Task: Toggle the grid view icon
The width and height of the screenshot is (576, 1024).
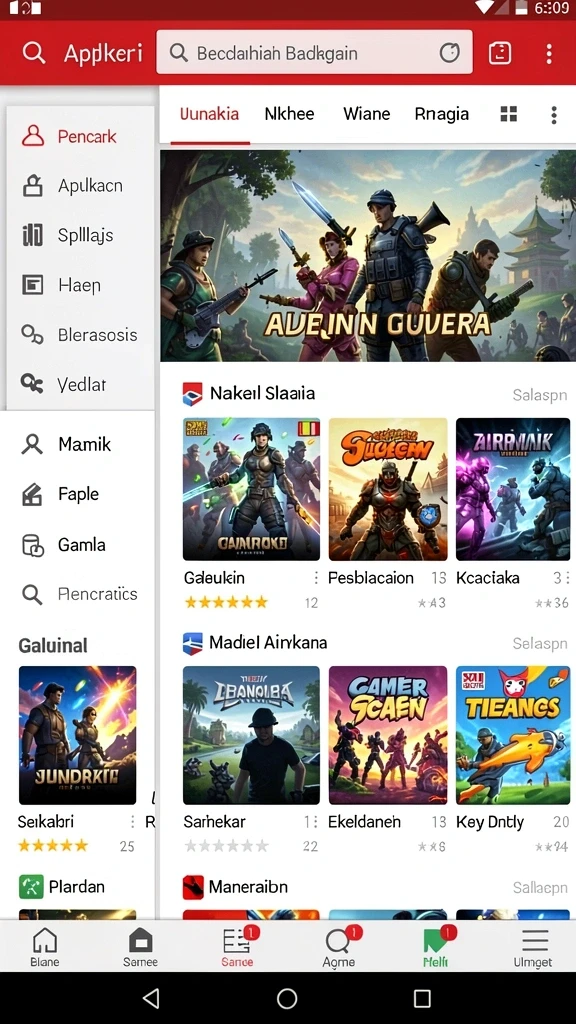Action: pos(509,114)
